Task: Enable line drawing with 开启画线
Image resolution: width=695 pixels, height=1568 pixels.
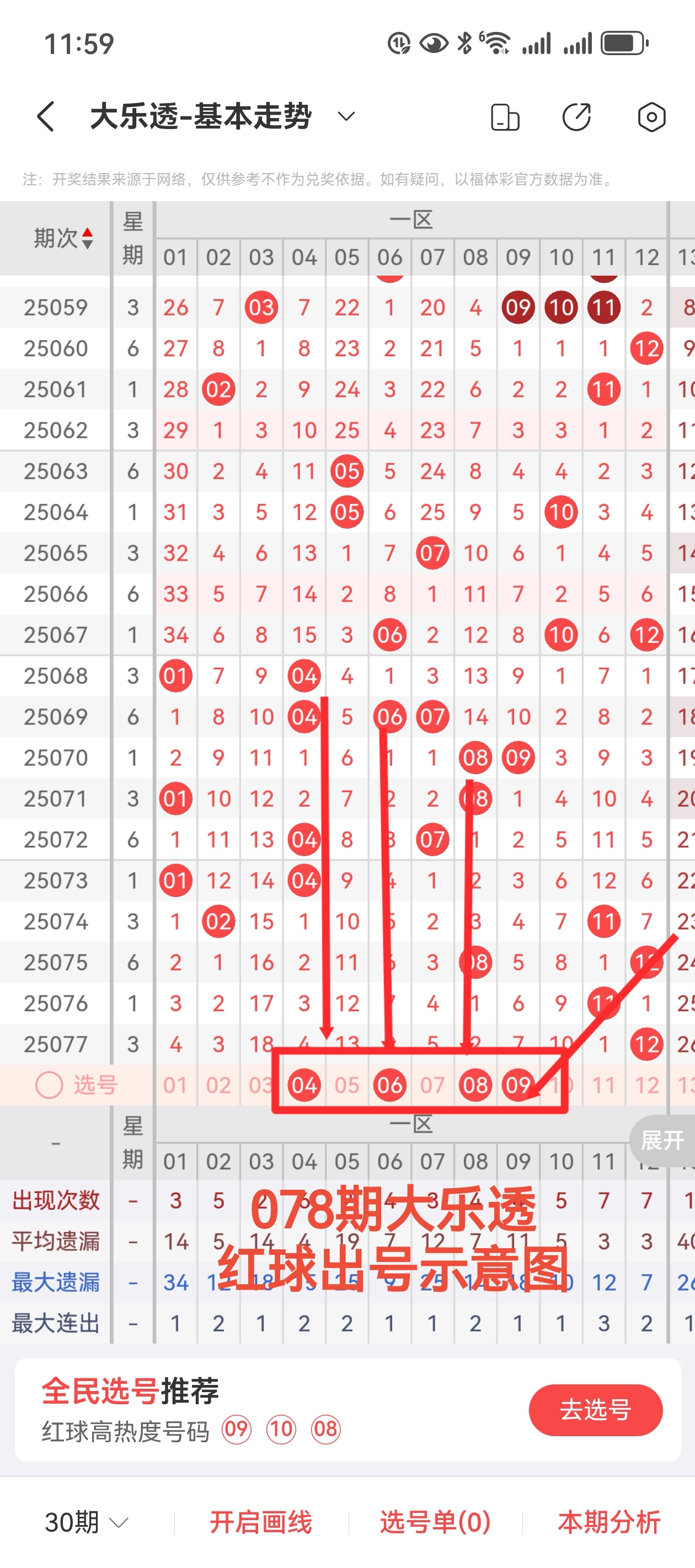Action: [x=261, y=1522]
